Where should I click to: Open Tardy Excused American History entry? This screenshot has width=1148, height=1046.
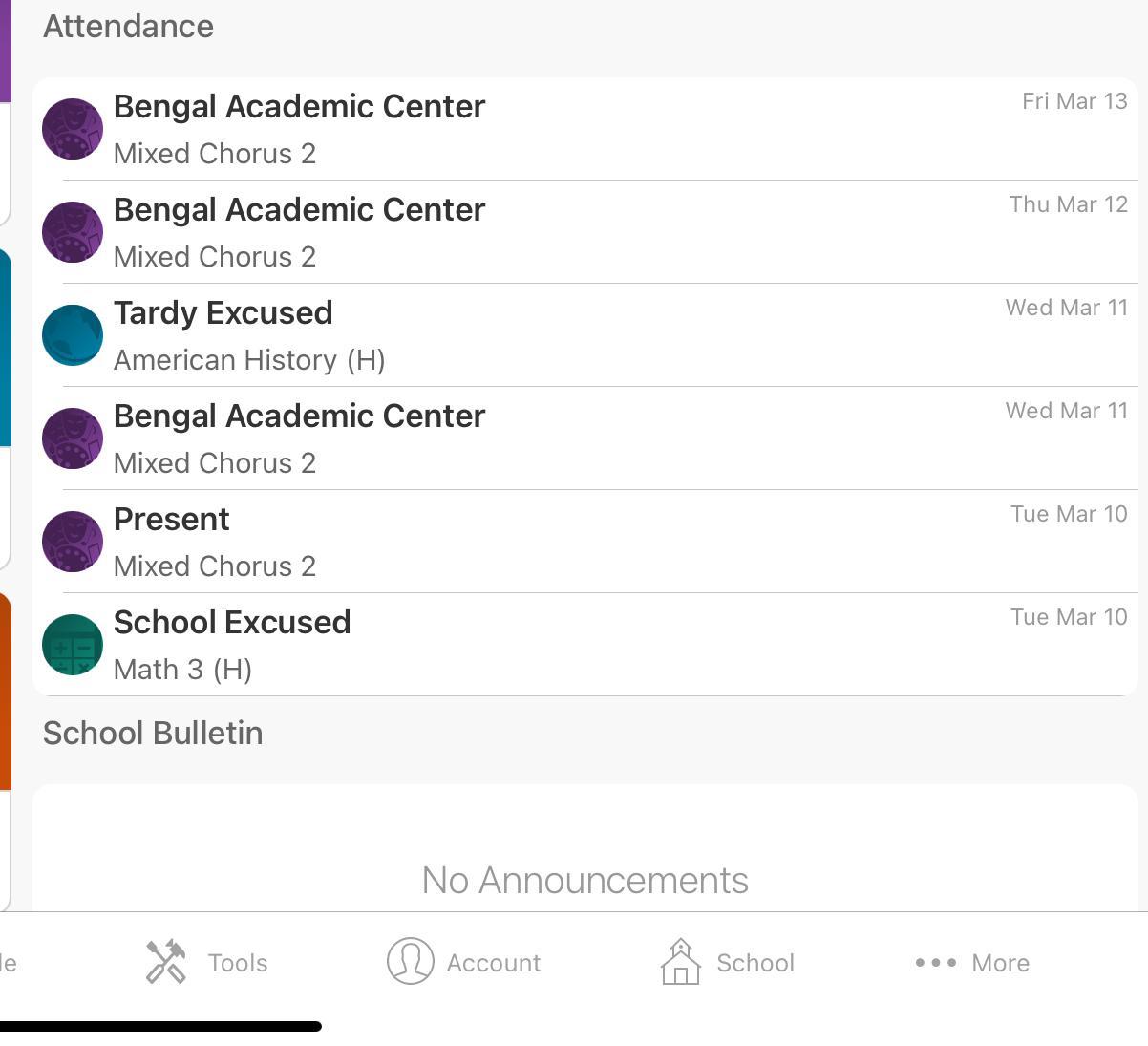[585, 335]
